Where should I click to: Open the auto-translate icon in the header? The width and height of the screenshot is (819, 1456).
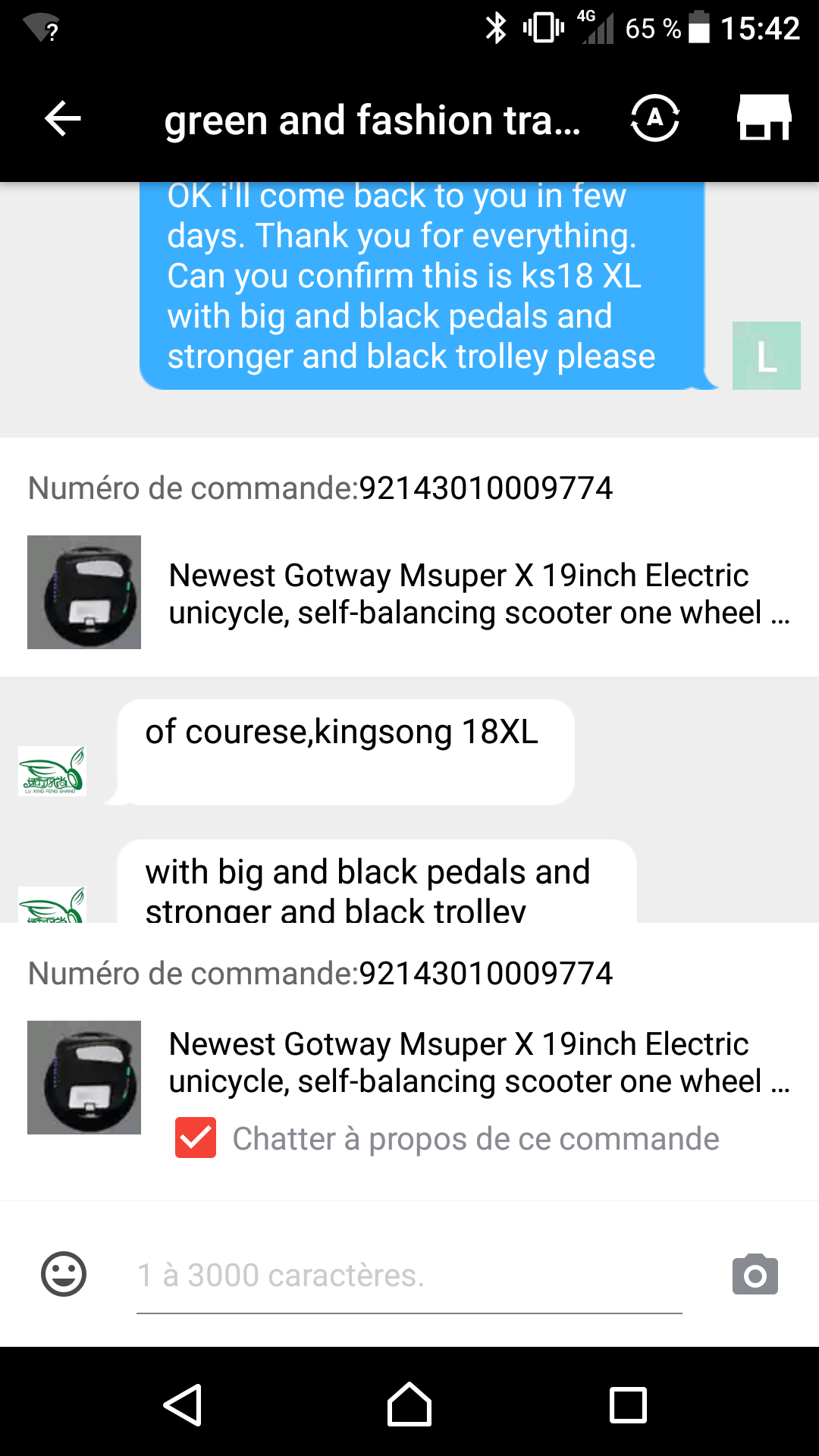[655, 118]
